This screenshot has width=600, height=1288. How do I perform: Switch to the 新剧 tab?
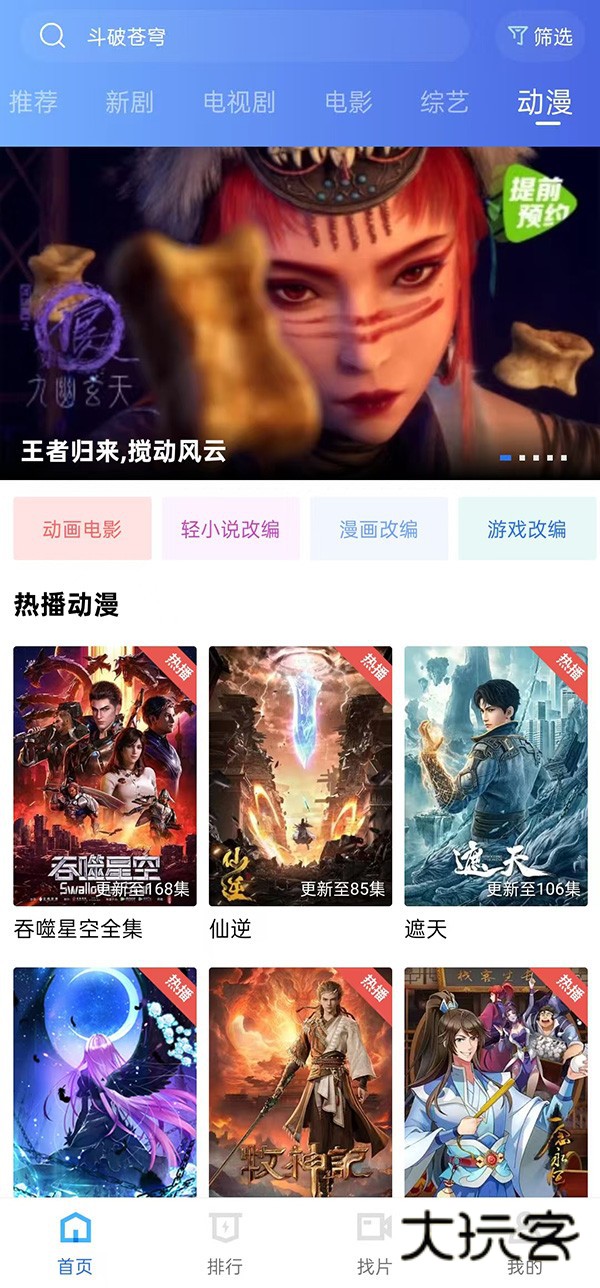coord(129,102)
